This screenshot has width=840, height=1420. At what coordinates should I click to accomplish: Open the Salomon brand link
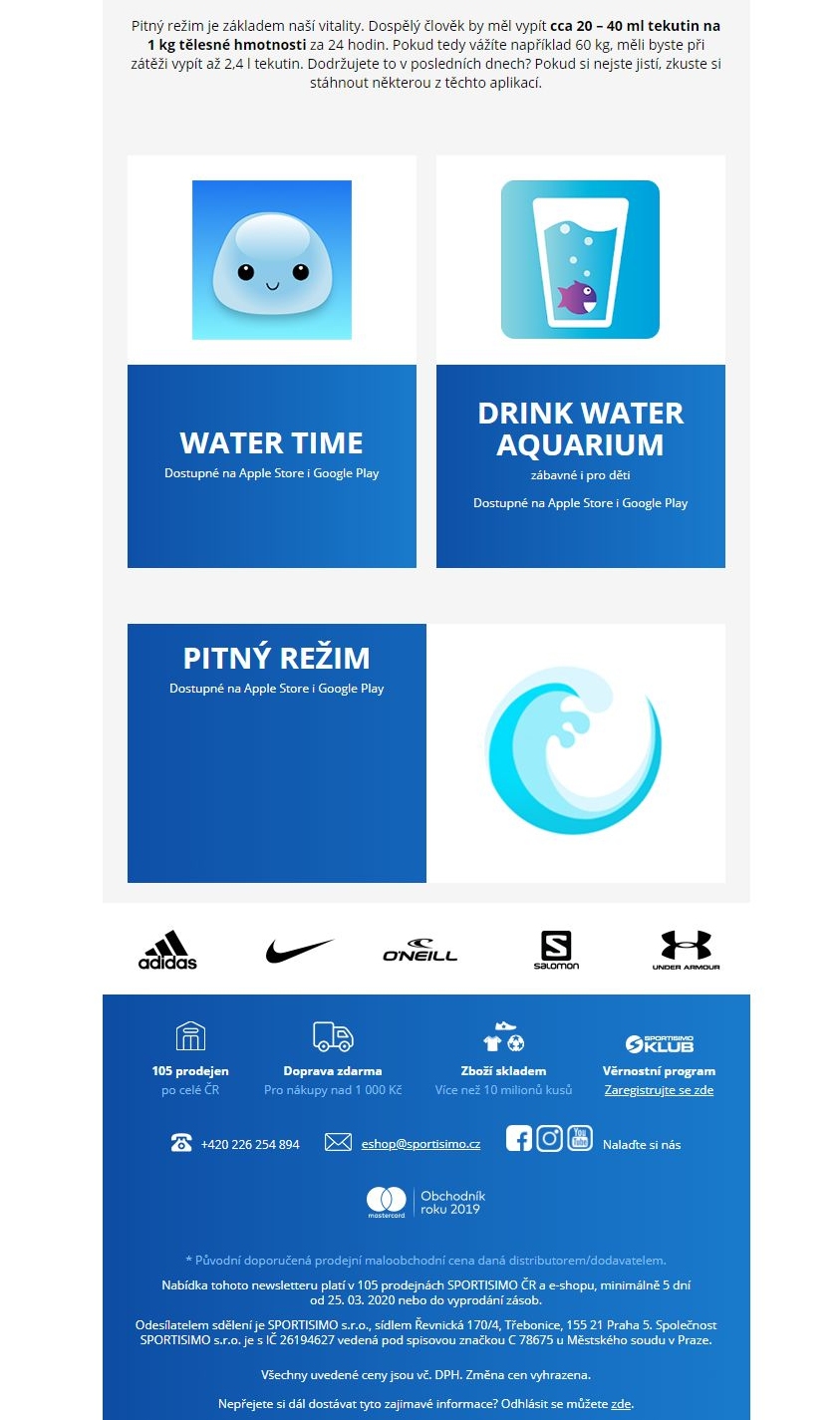point(556,950)
